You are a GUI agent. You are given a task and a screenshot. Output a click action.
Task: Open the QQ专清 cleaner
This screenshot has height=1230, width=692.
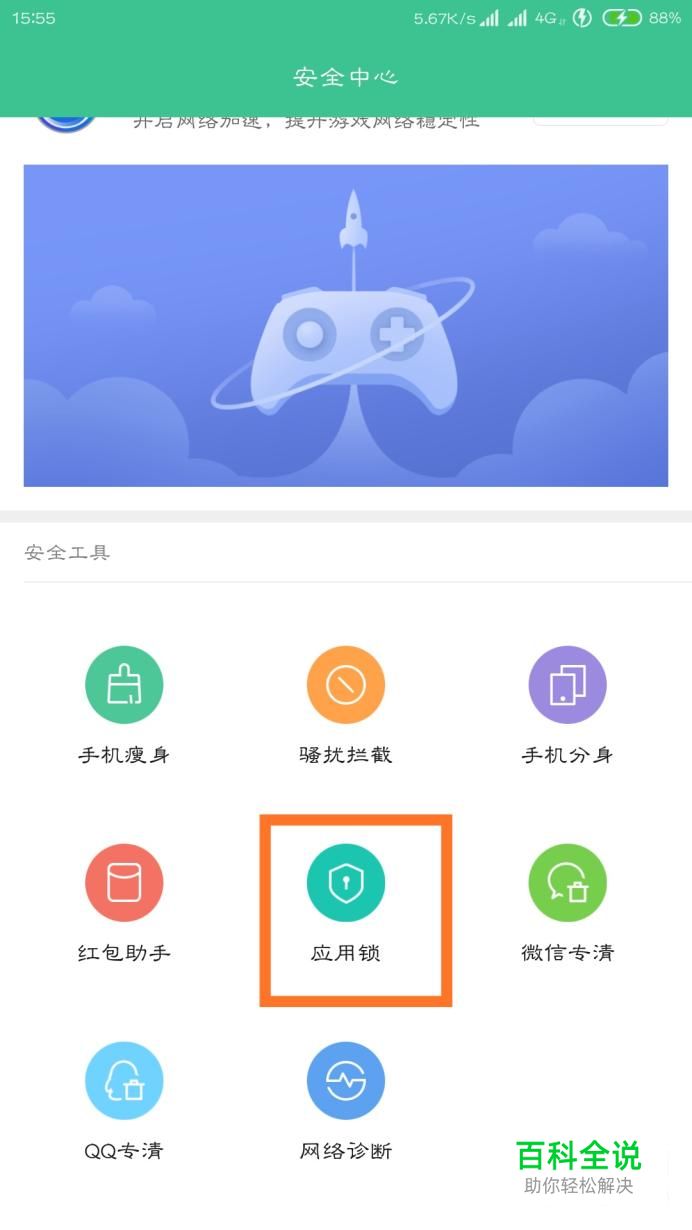124,1081
